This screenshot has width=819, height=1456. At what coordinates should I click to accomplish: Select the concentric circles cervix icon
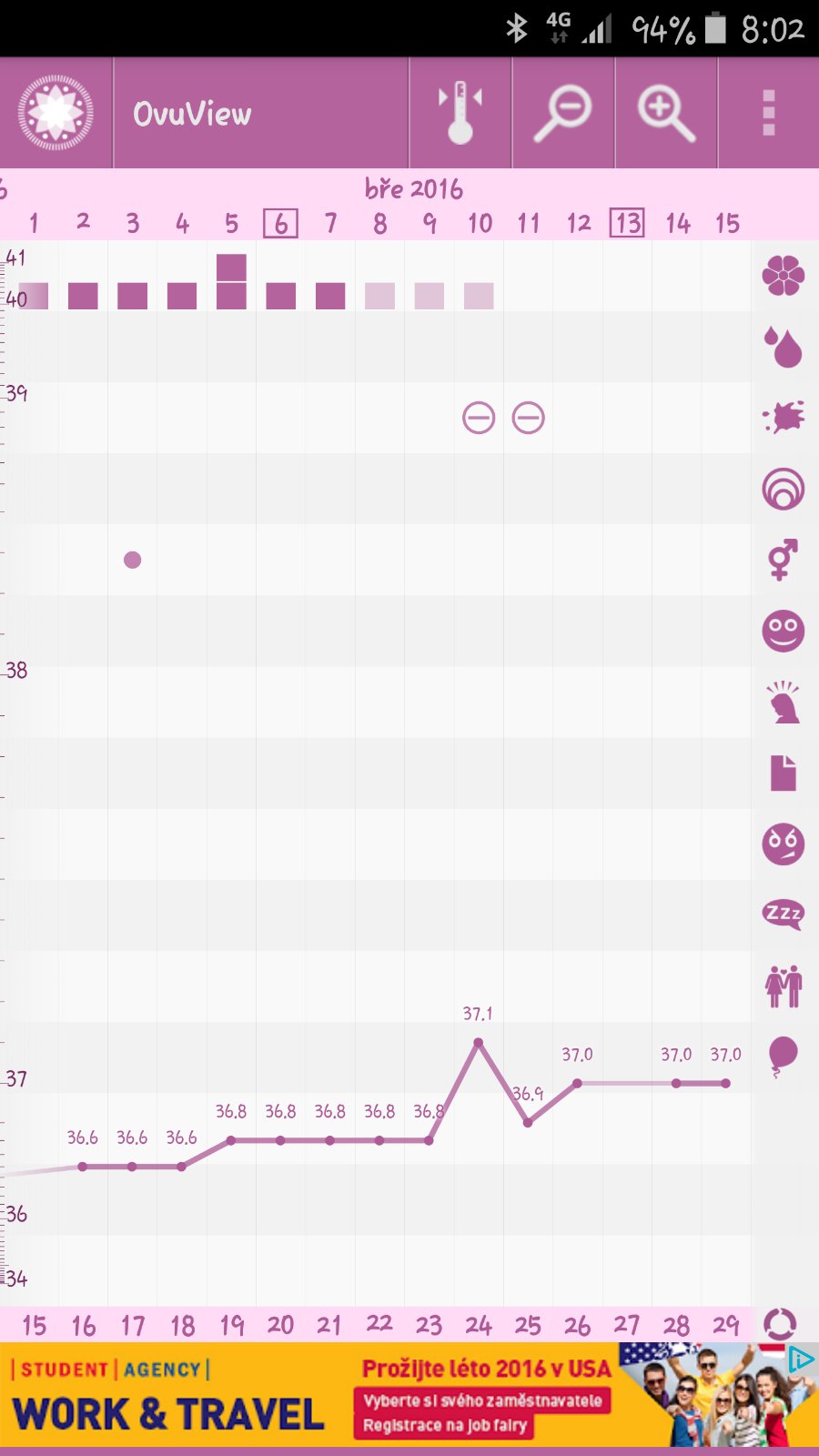pos(783,489)
